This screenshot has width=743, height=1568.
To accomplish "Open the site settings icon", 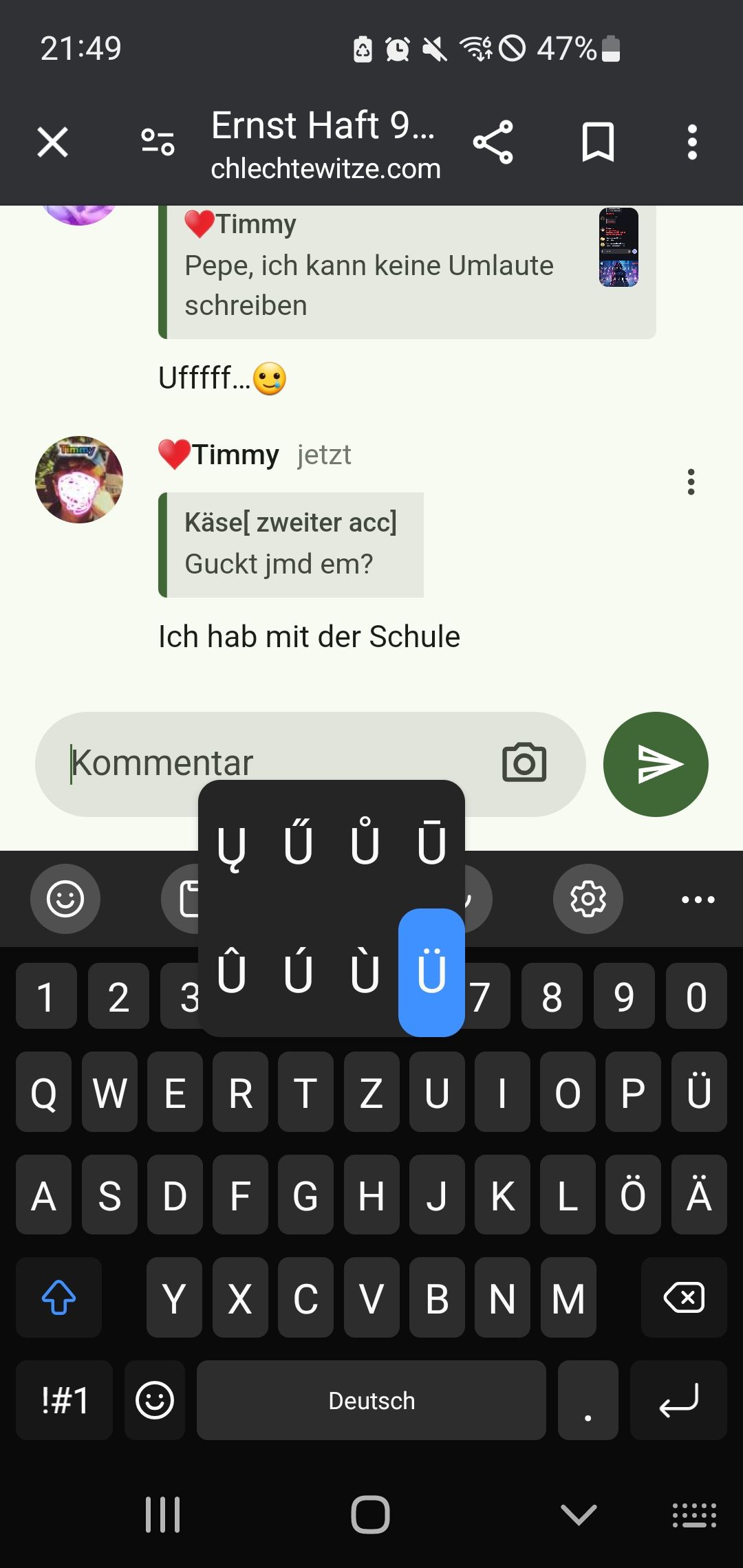I will point(158,142).
